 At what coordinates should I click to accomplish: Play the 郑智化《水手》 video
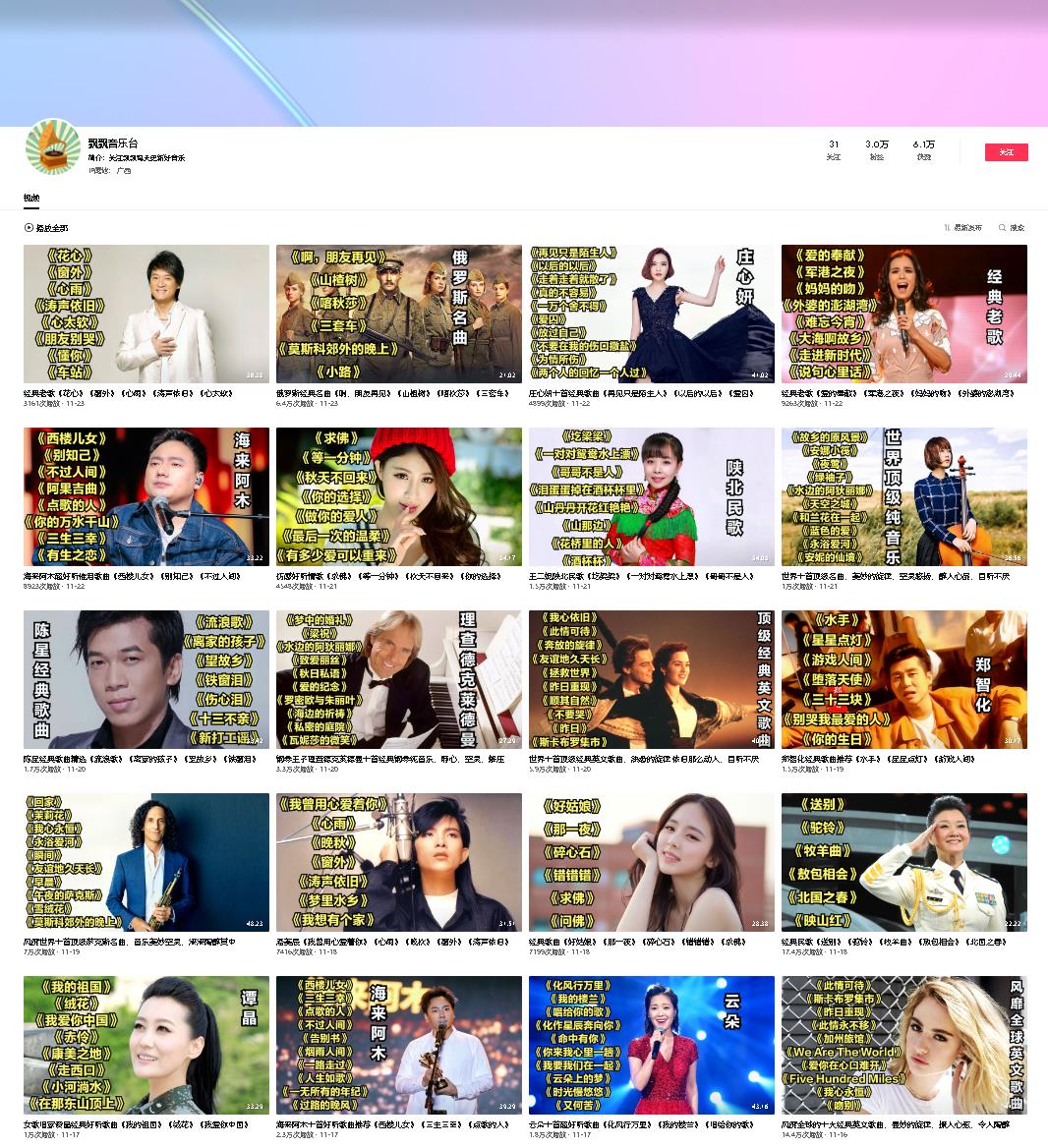pos(903,679)
